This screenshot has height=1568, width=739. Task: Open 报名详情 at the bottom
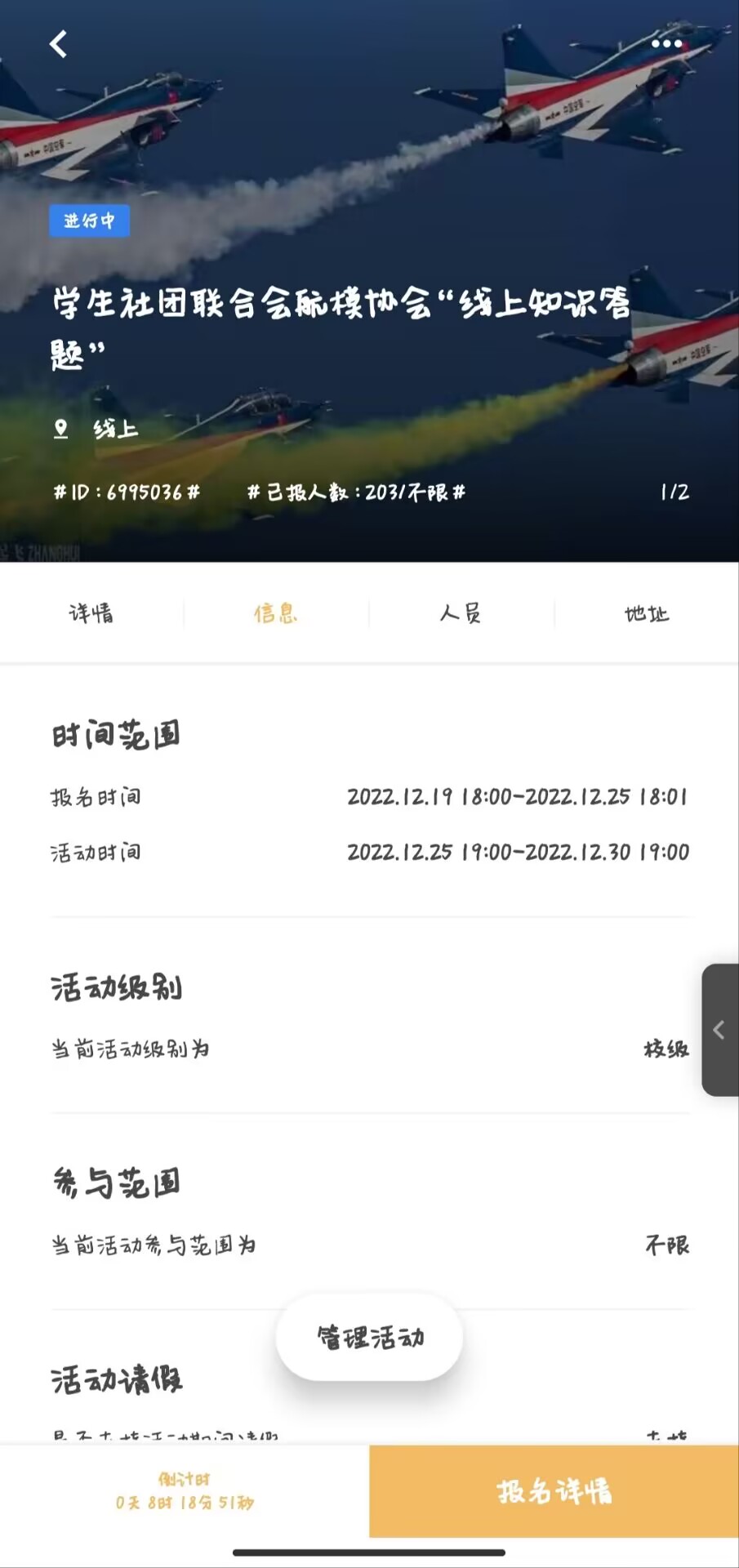coord(554,1491)
